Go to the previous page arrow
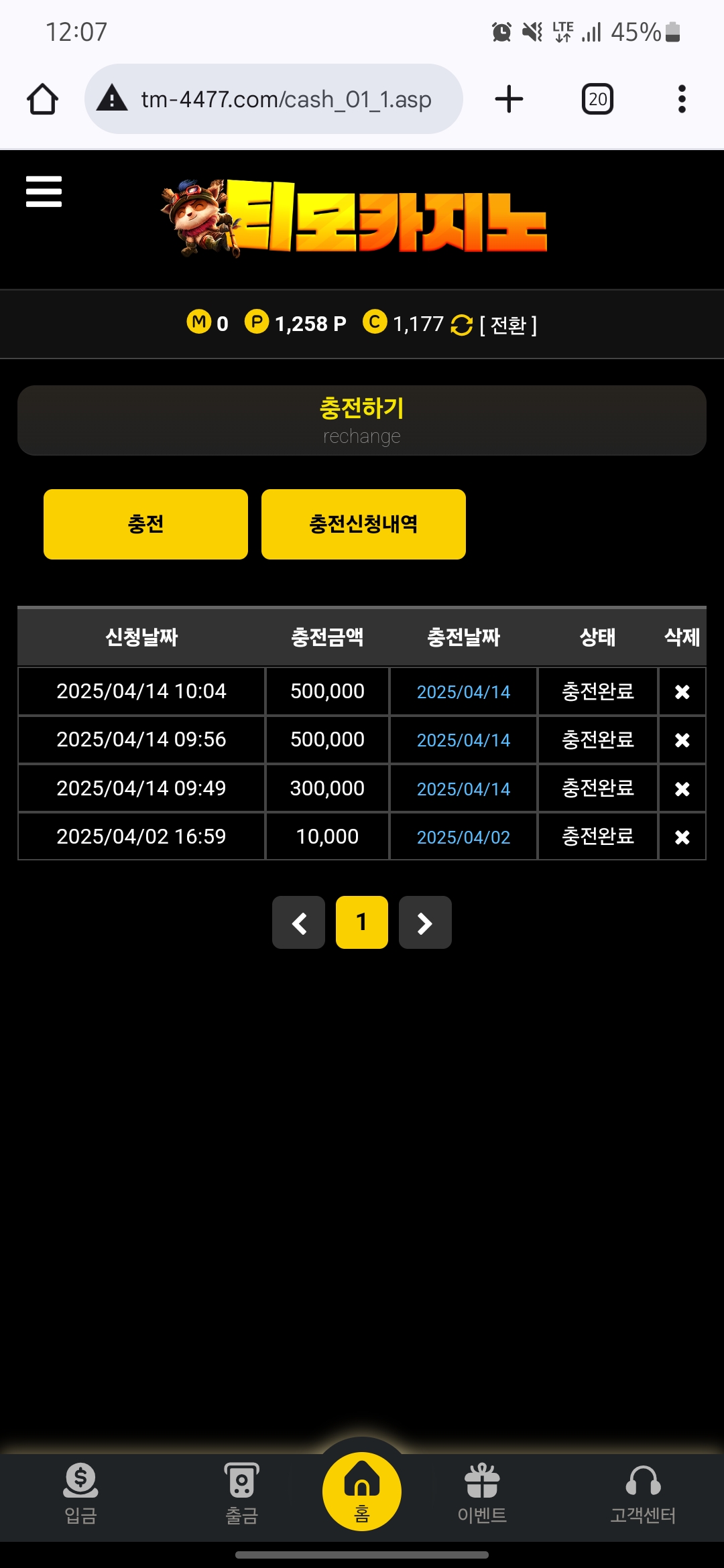This screenshot has height=1568, width=724. tap(299, 923)
